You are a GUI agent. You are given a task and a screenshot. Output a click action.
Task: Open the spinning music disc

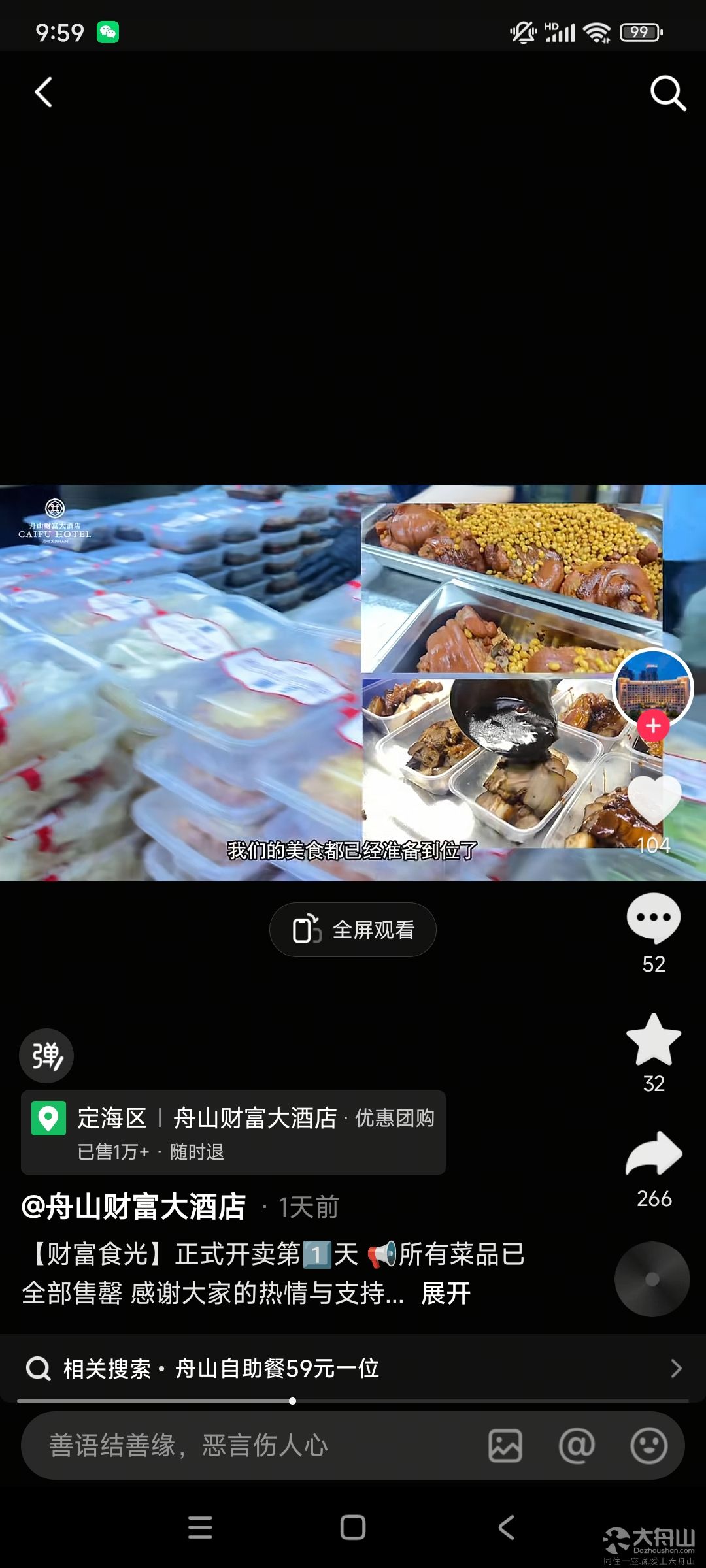pos(652,1279)
